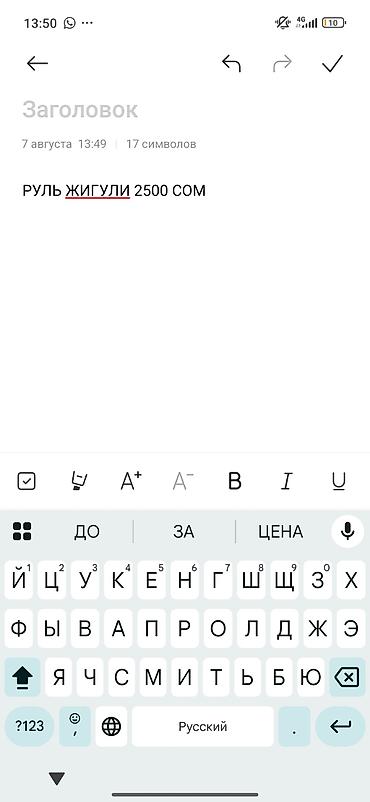Viewport: 370px width, 802px height.
Task: Start voice input with the microphone
Action: pos(347,531)
